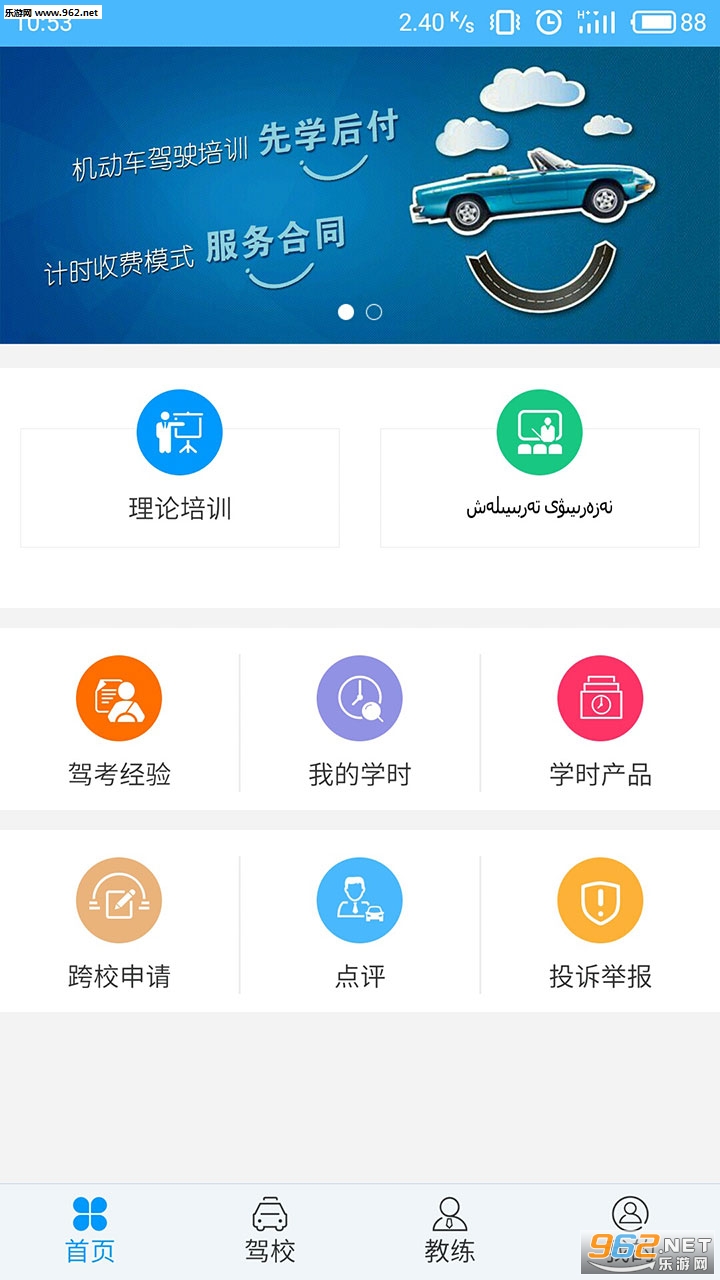Image resolution: width=720 pixels, height=1280 pixels.
Task: Open 点评 reviews
Action: [360, 923]
